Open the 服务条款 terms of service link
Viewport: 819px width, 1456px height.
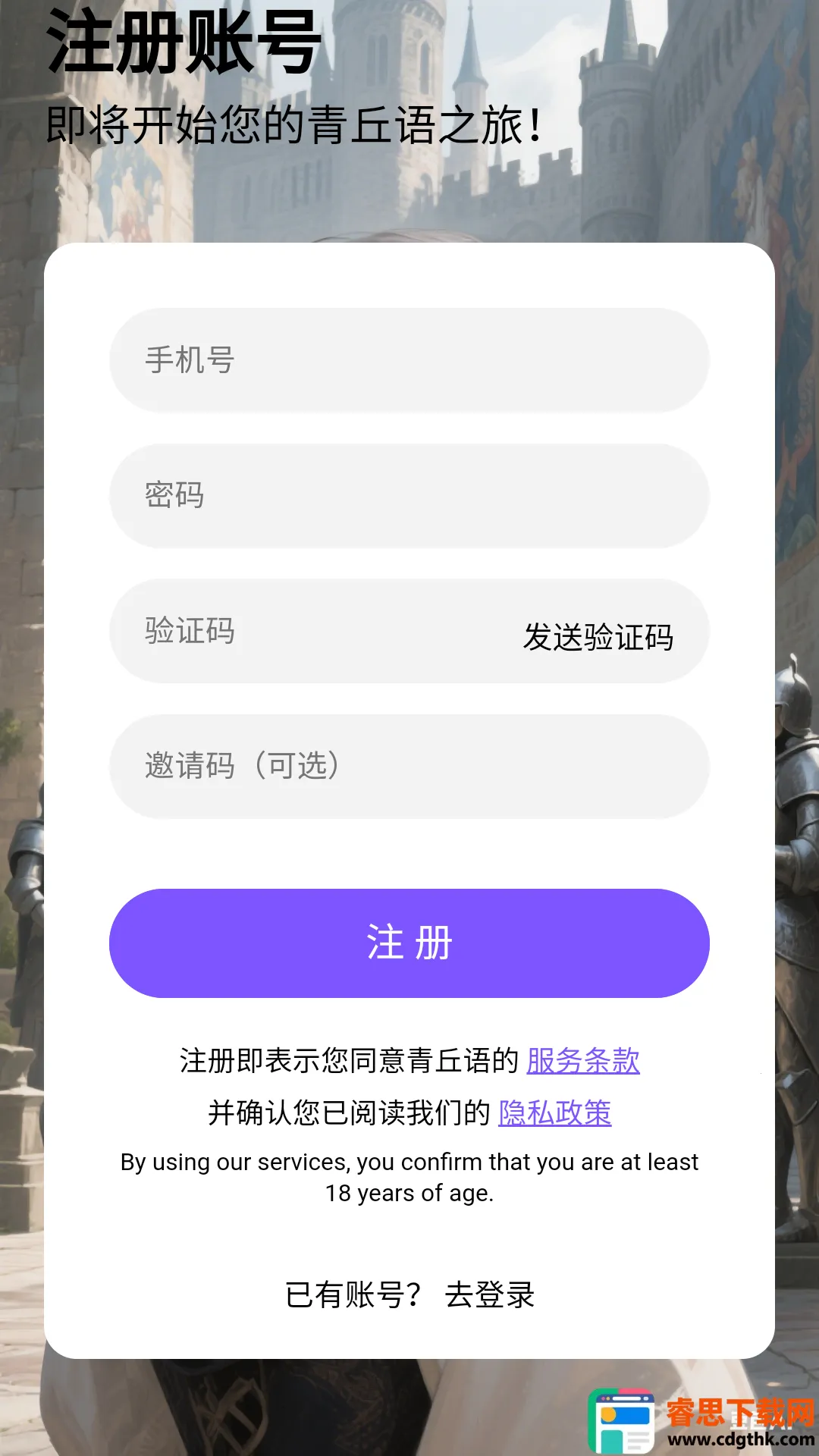click(x=582, y=1060)
